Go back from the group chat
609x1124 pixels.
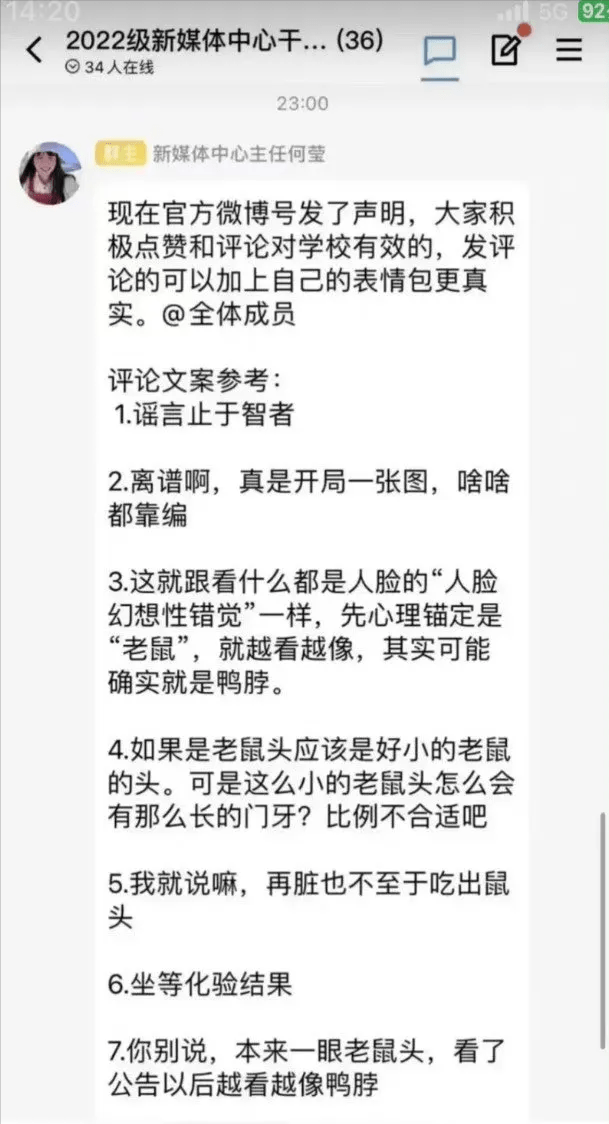click(33, 51)
